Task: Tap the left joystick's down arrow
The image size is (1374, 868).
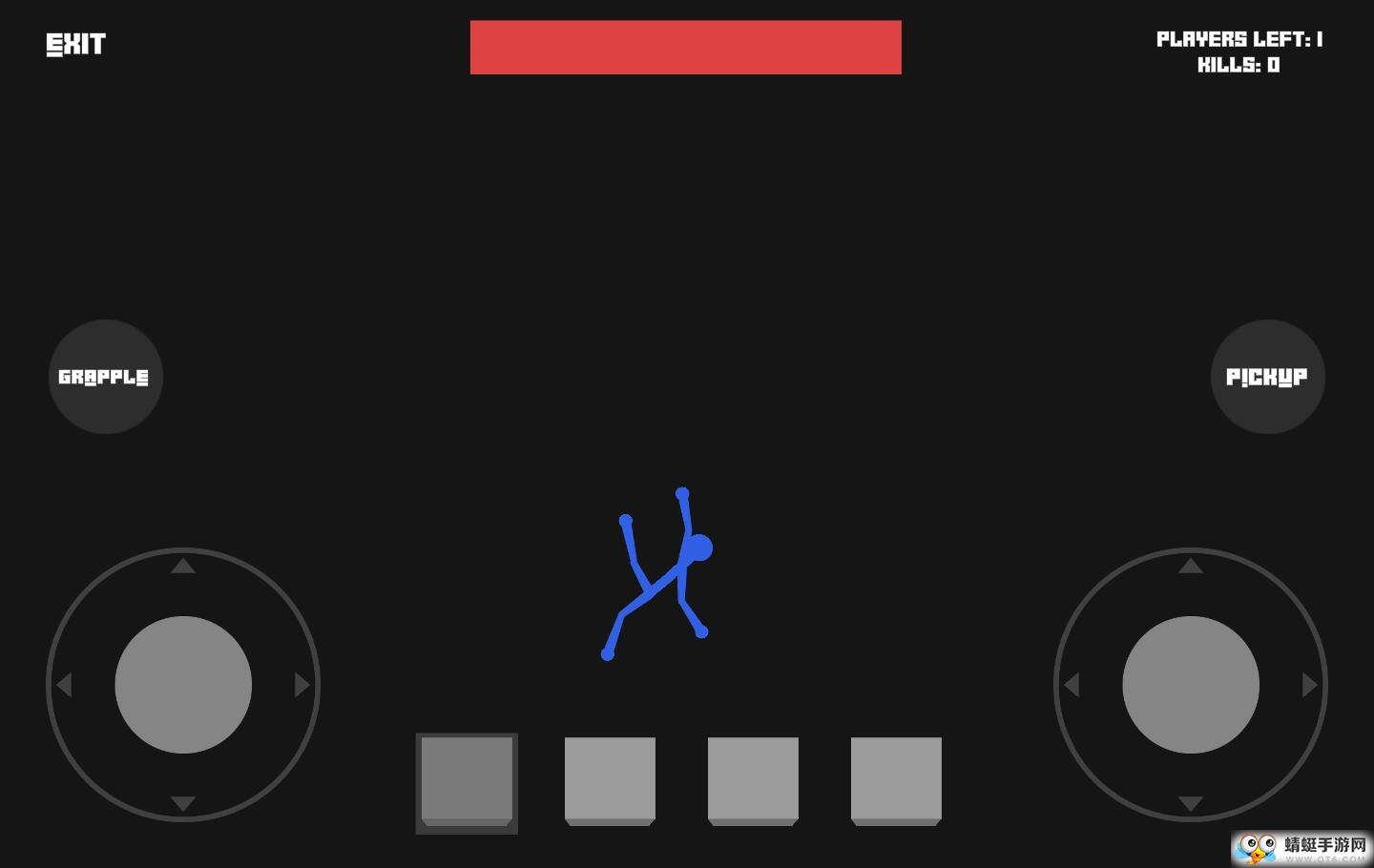Action: [183, 803]
